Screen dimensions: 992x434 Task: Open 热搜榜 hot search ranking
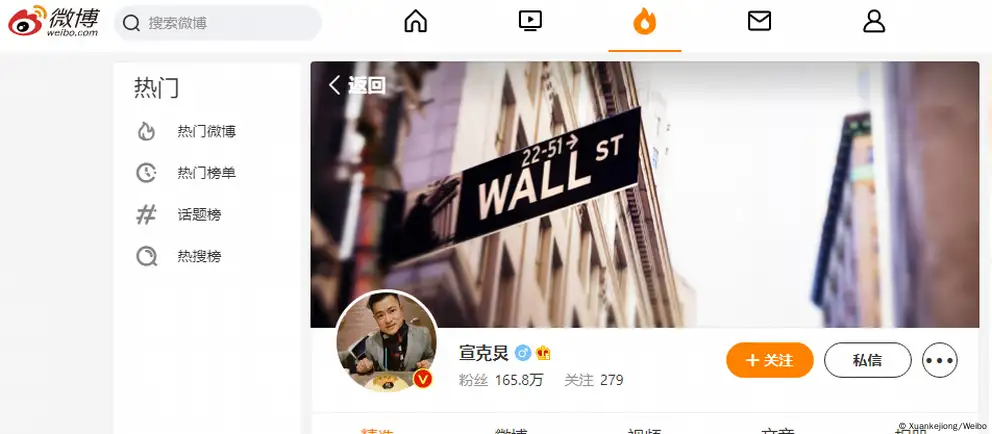click(x=198, y=257)
